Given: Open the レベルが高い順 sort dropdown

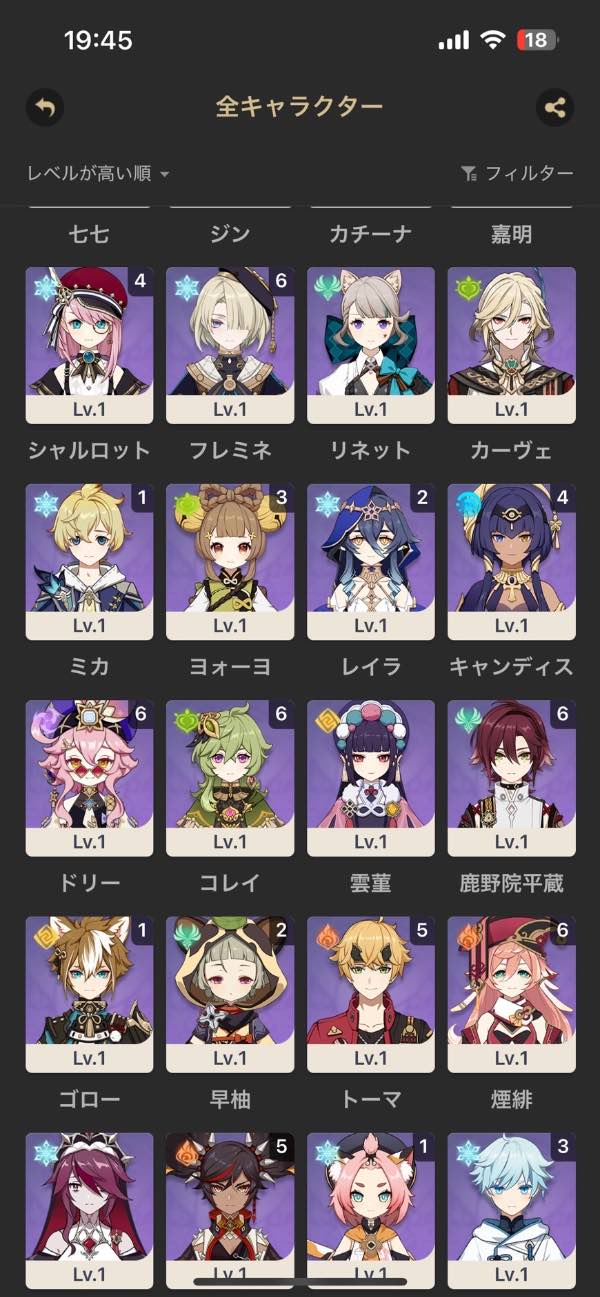Looking at the screenshot, I should click(98, 174).
